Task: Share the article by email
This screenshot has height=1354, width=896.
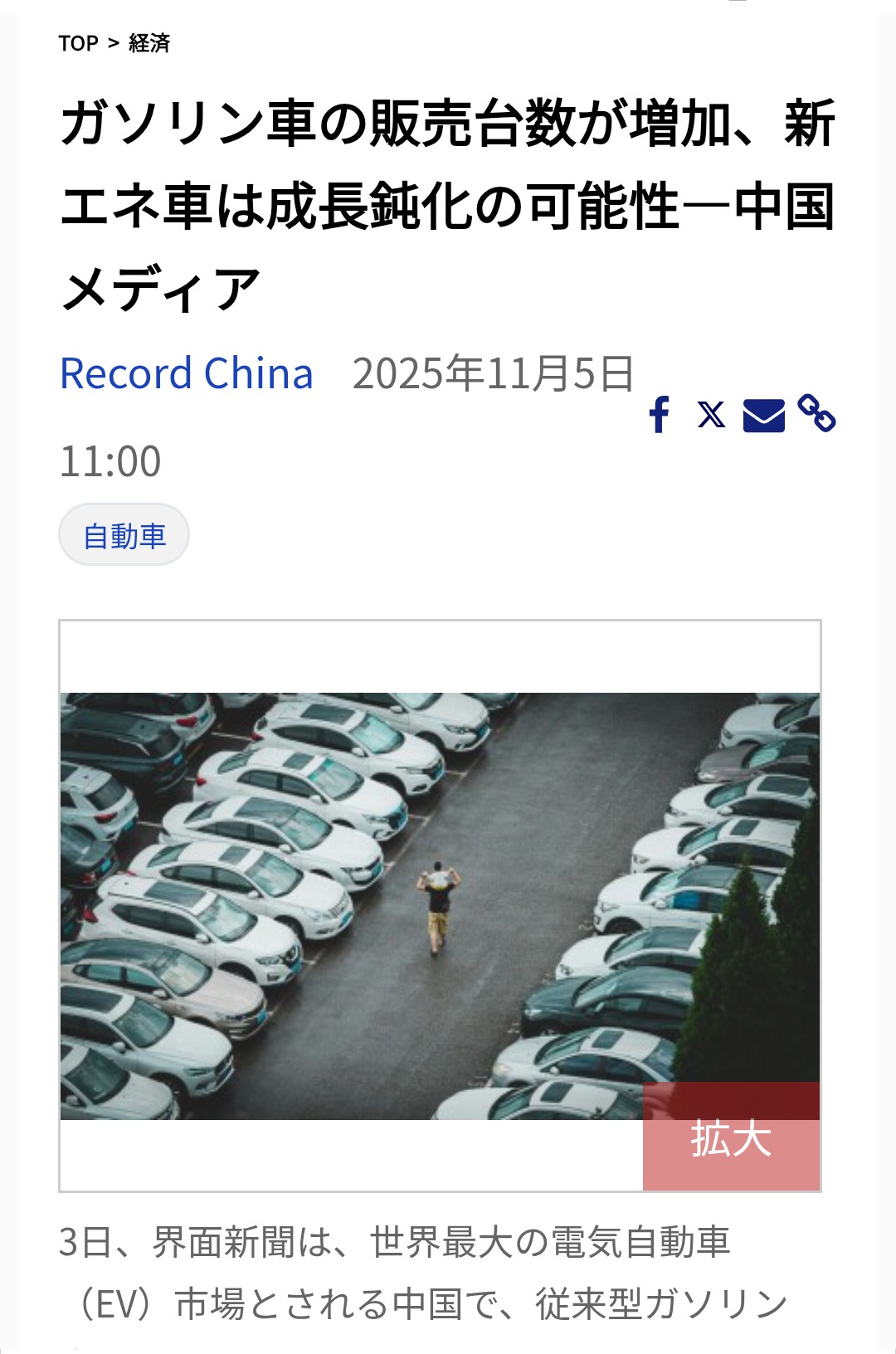Action: [x=763, y=415]
